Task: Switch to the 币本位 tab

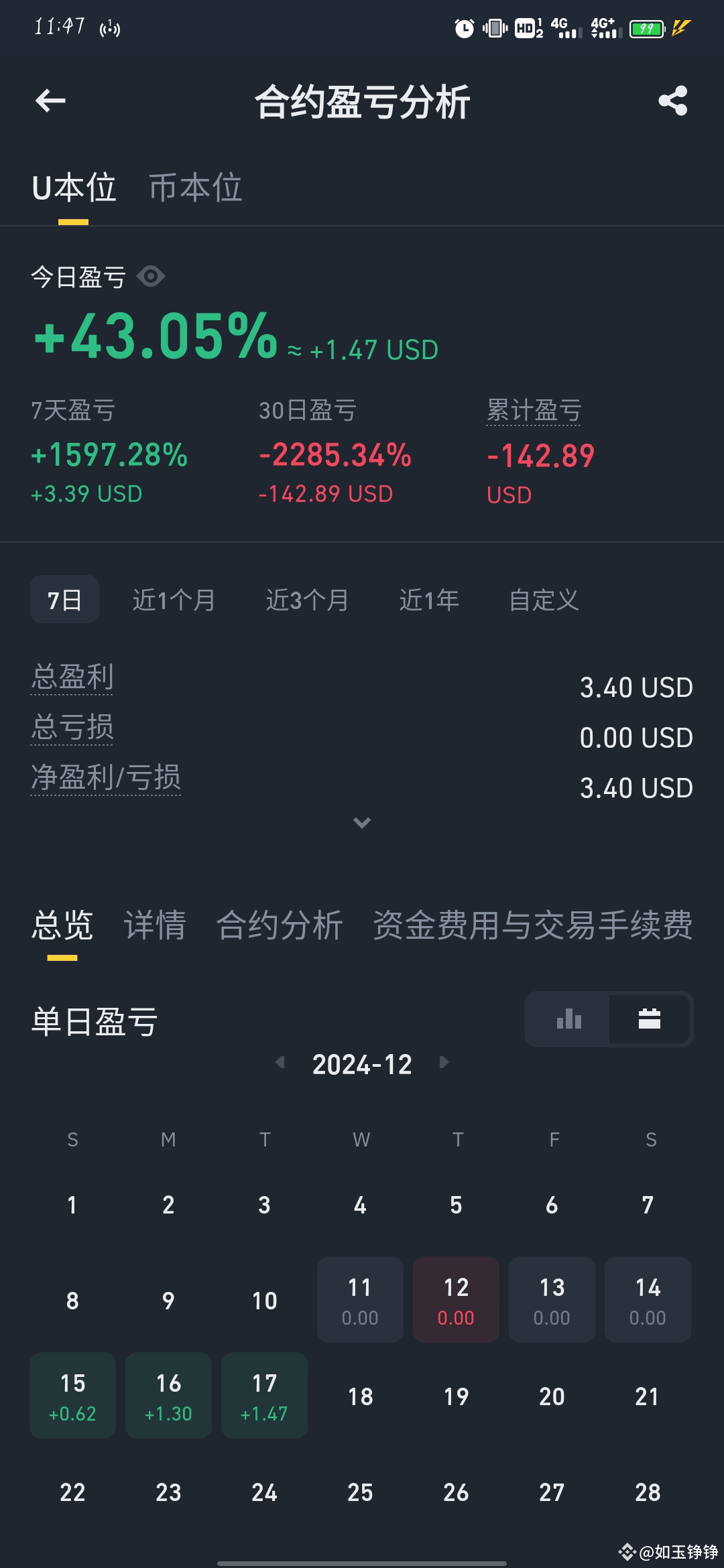Action: (x=195, y=188)
